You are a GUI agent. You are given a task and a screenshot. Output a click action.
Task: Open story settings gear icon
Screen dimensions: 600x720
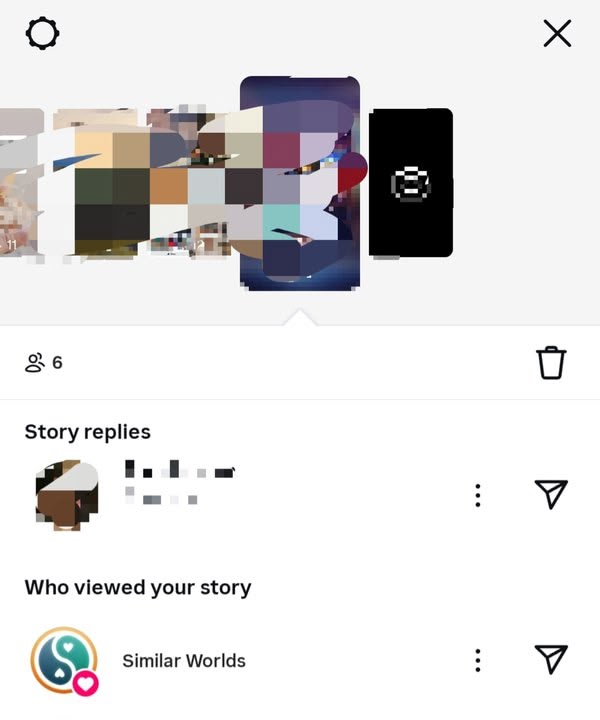coord(42,34)
